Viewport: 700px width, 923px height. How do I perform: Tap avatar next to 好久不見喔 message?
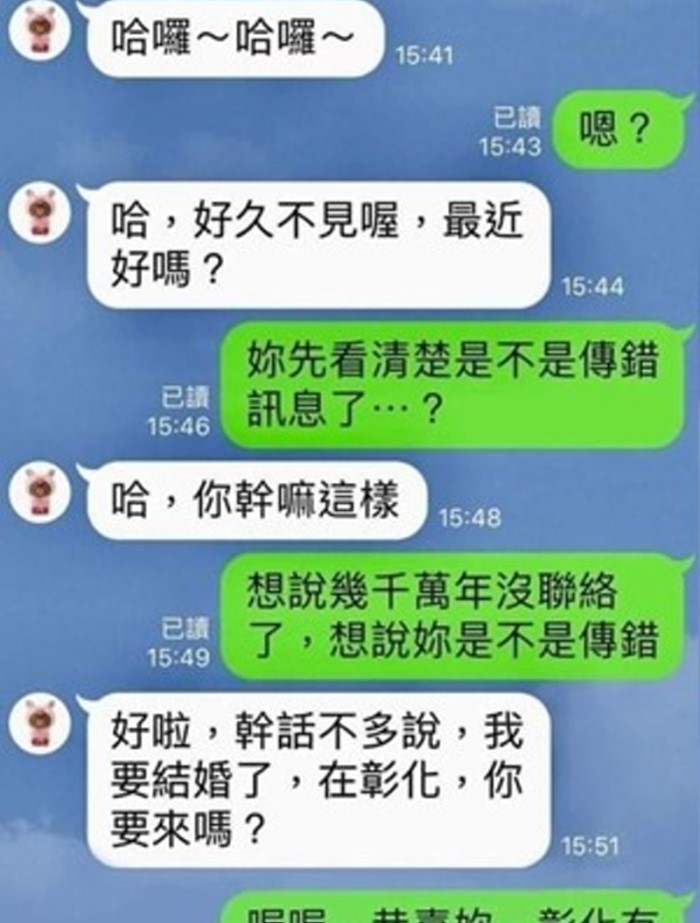41,212
